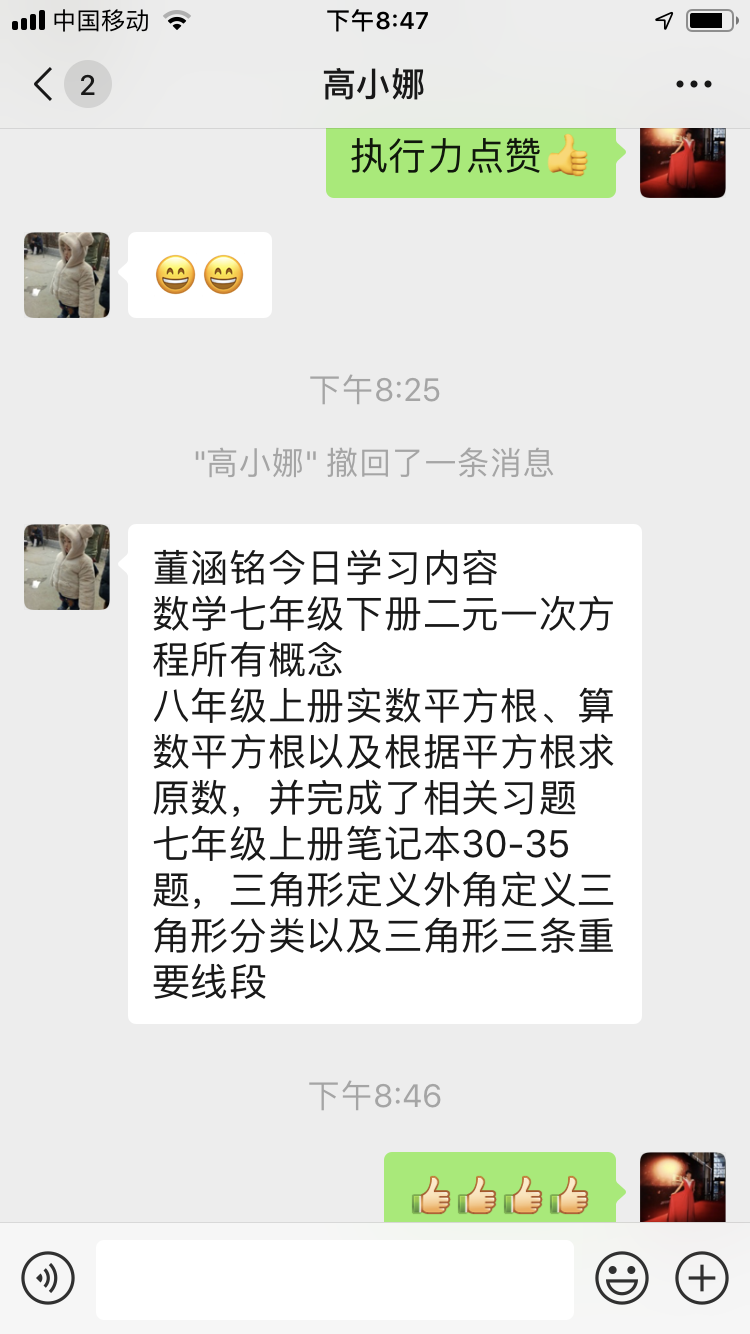This screenshot has height=1334, width=750.
Task: Switch to voice message input
Action: point(48,1278)
